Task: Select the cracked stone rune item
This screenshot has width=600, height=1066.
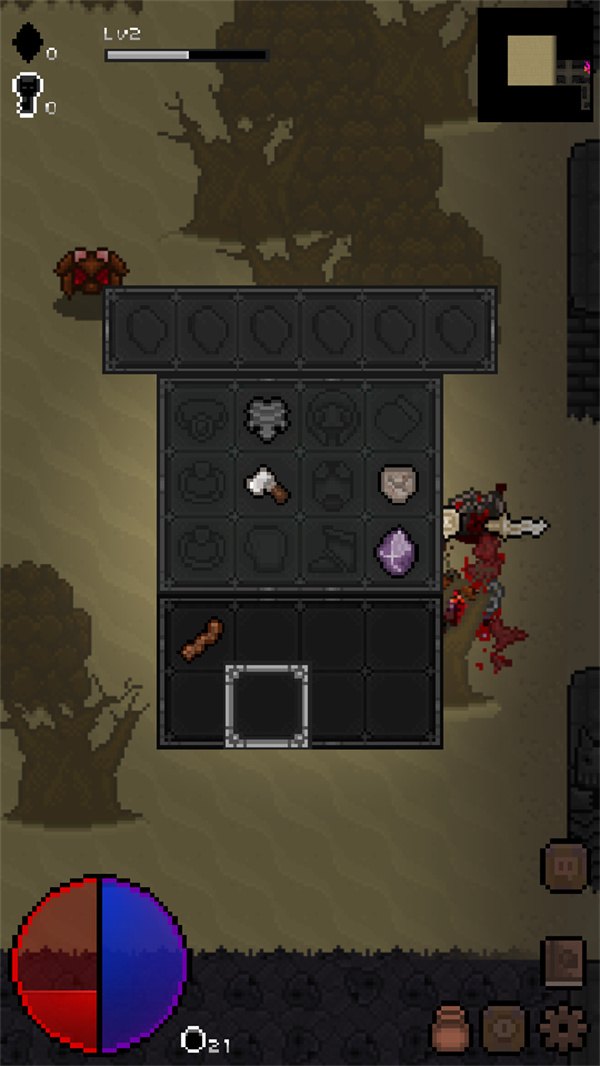Action: point(398,483)
